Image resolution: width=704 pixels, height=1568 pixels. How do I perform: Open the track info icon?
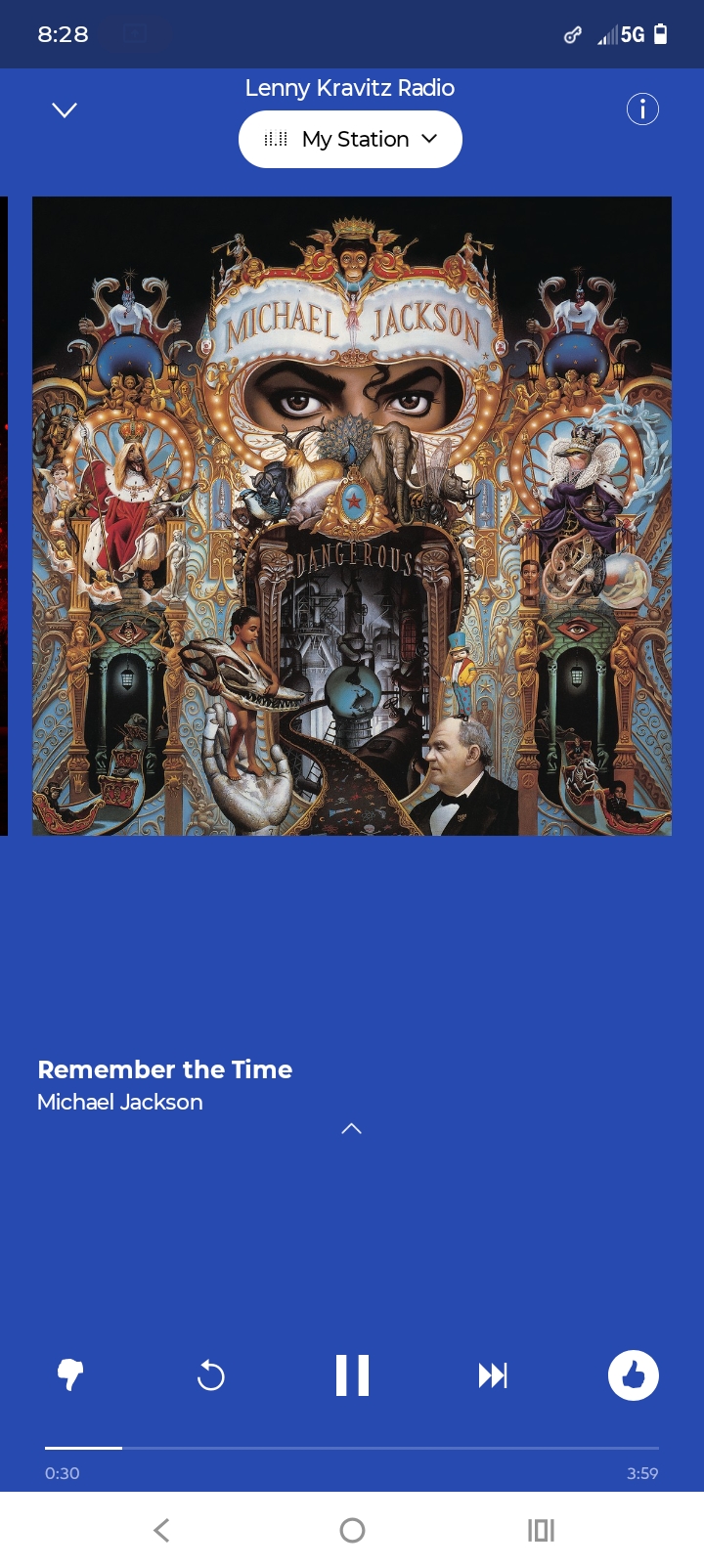tap(642, 109)
